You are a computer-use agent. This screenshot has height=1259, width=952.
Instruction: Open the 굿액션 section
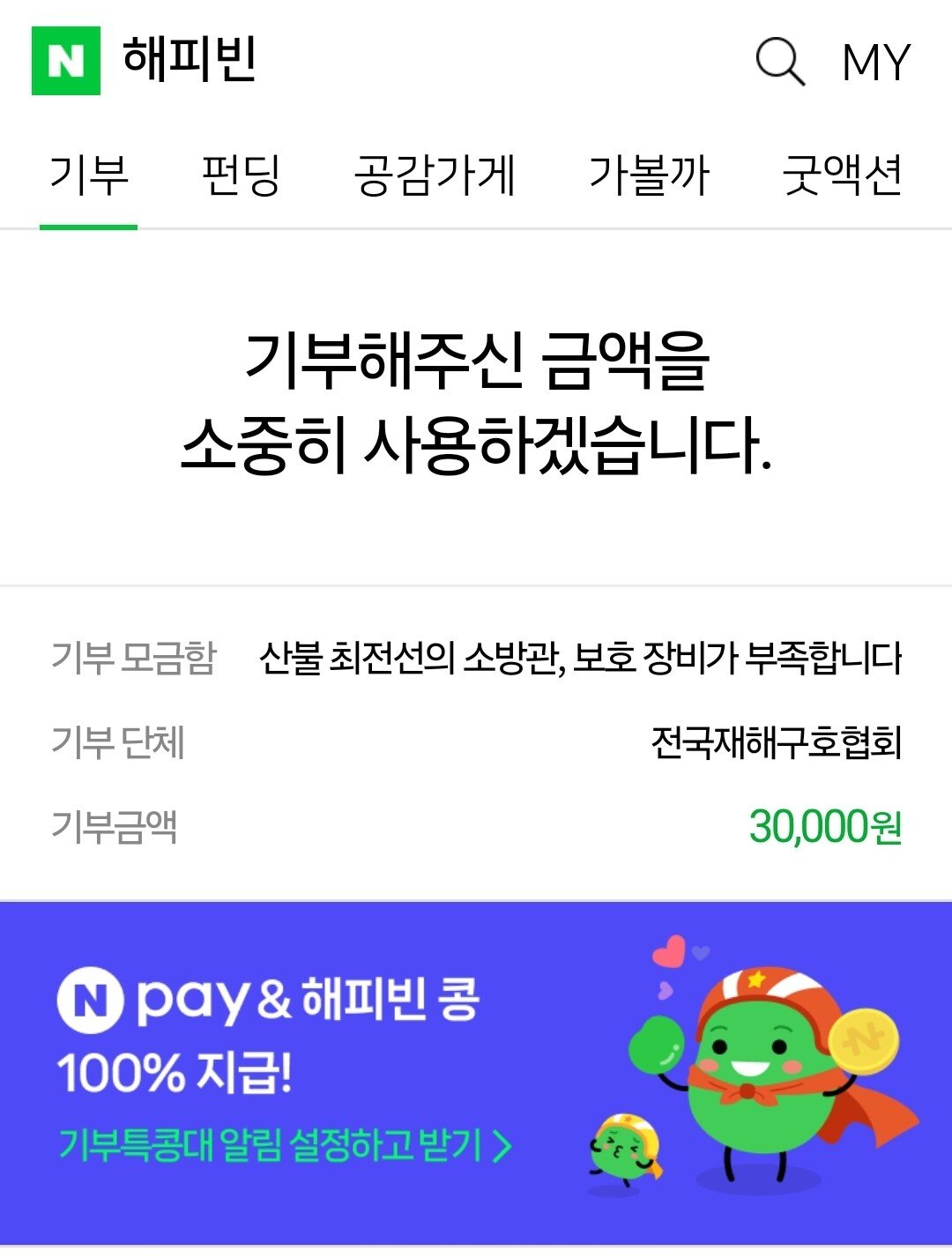(842, 176)
